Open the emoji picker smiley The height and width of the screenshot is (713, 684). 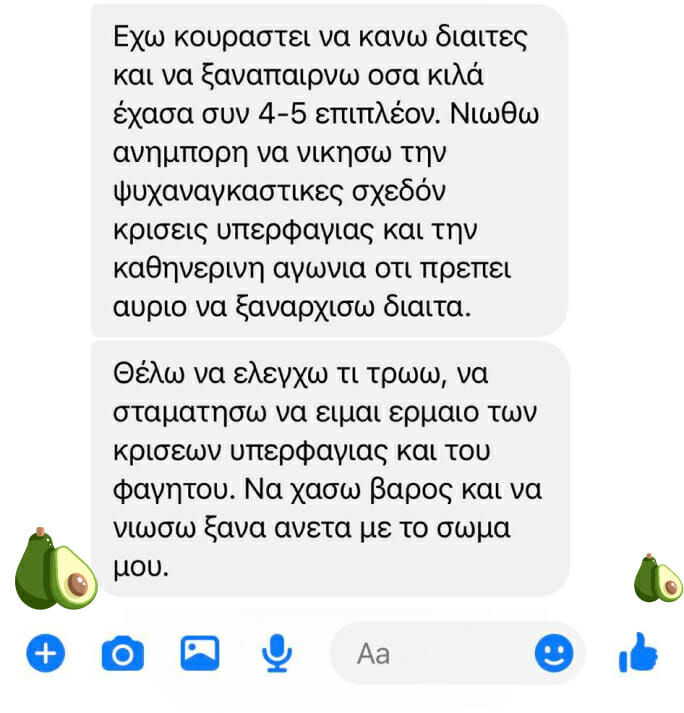click(553, 654)
